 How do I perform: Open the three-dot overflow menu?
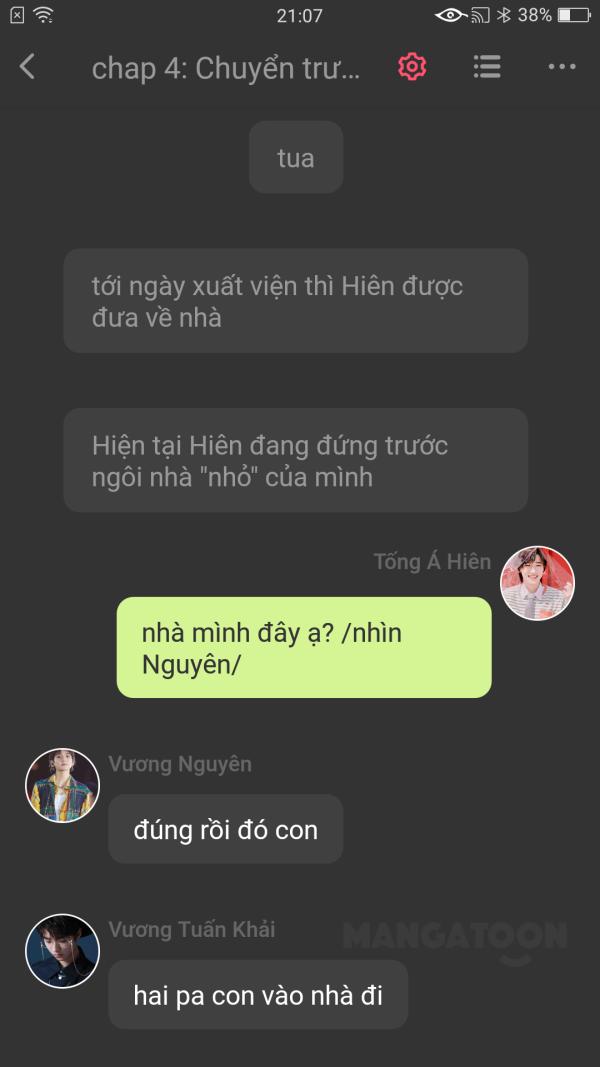click(x=562, y=67)
